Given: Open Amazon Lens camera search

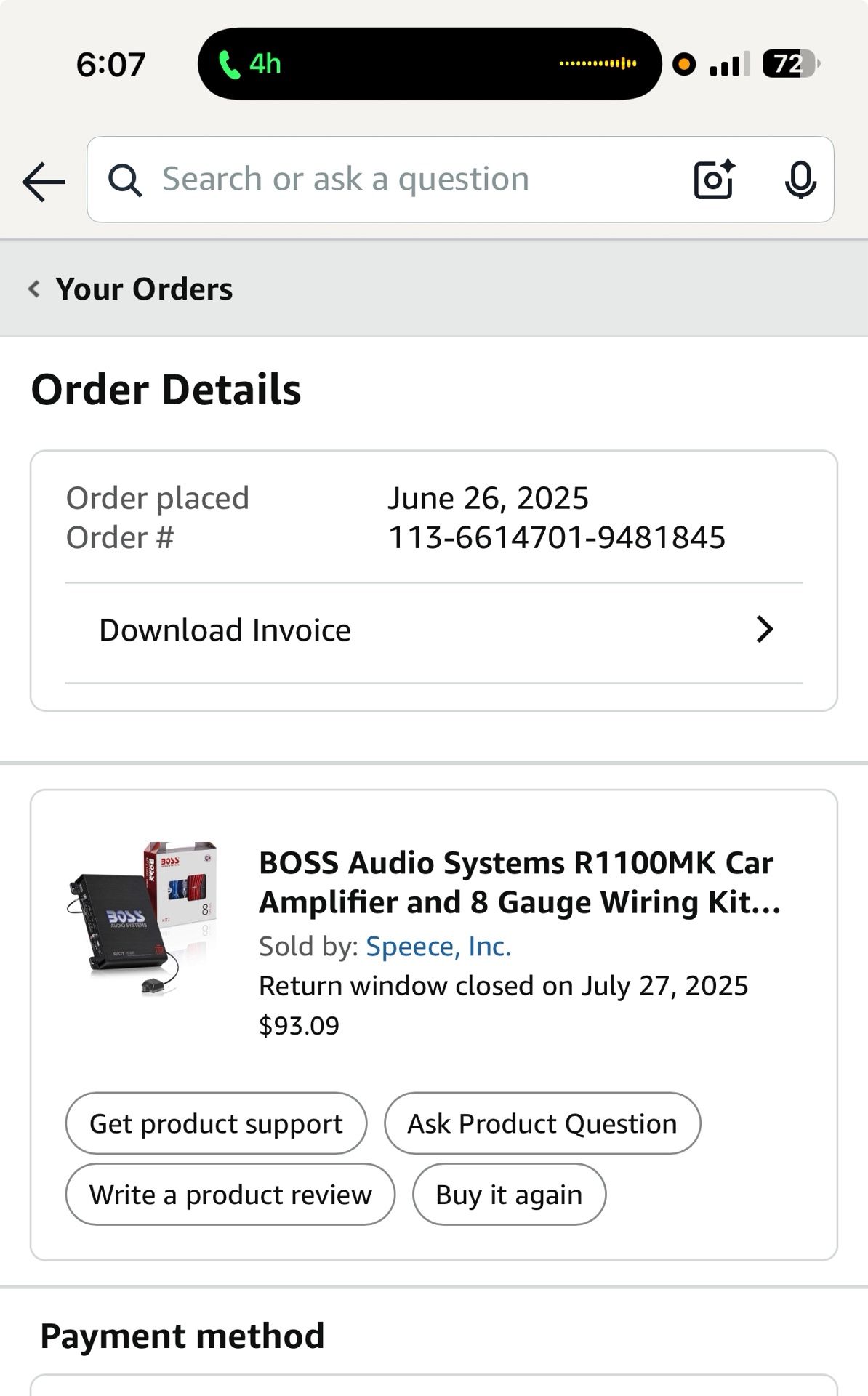Looking at the screenshot, I should pyautogui.click(x=712, y=180).
